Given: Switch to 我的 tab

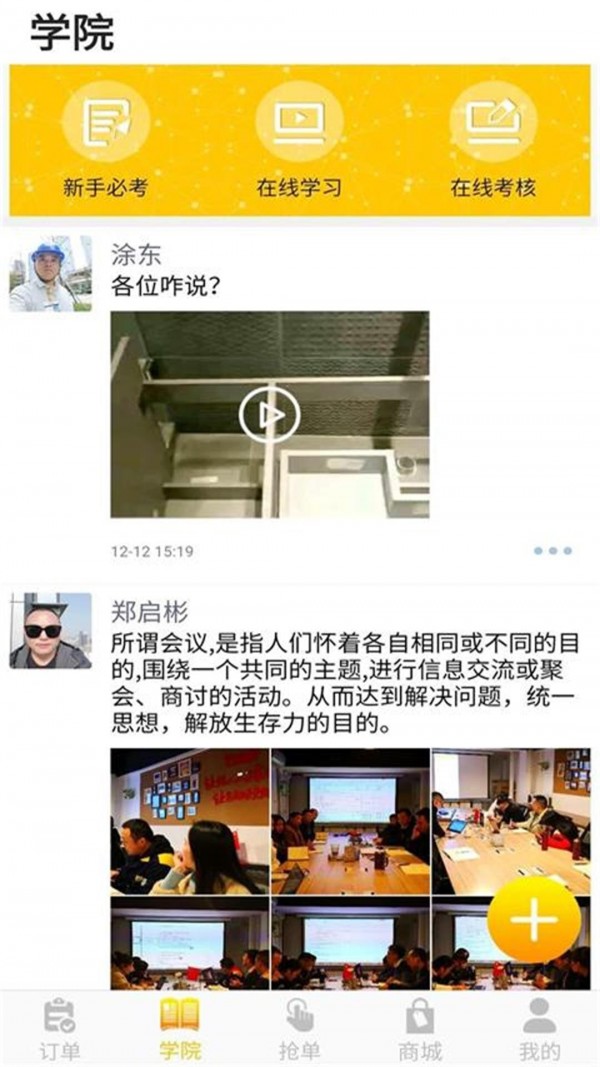Looking at the screenshot, I should [539, 1028].
